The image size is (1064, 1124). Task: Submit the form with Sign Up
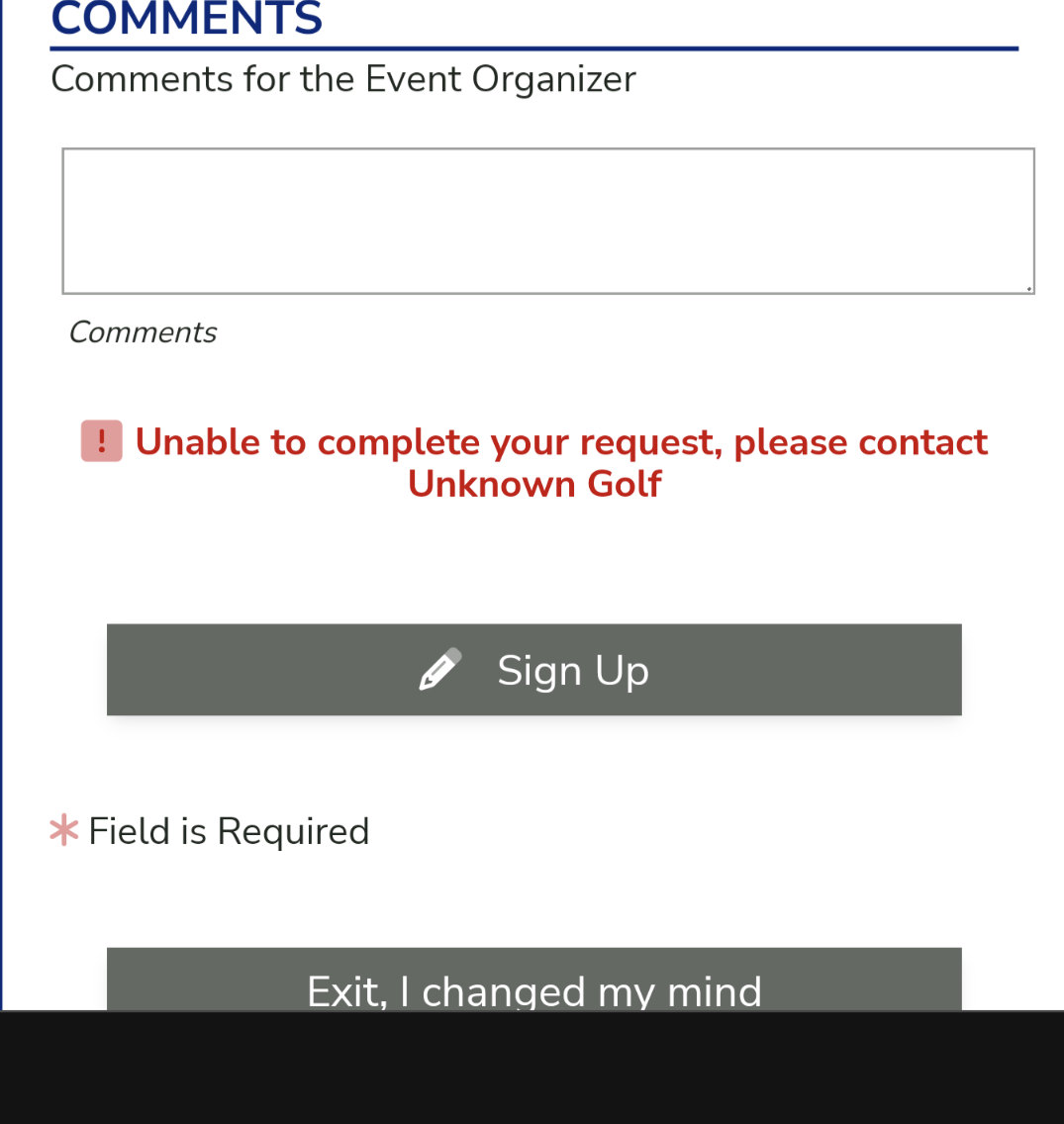(534, 670)
